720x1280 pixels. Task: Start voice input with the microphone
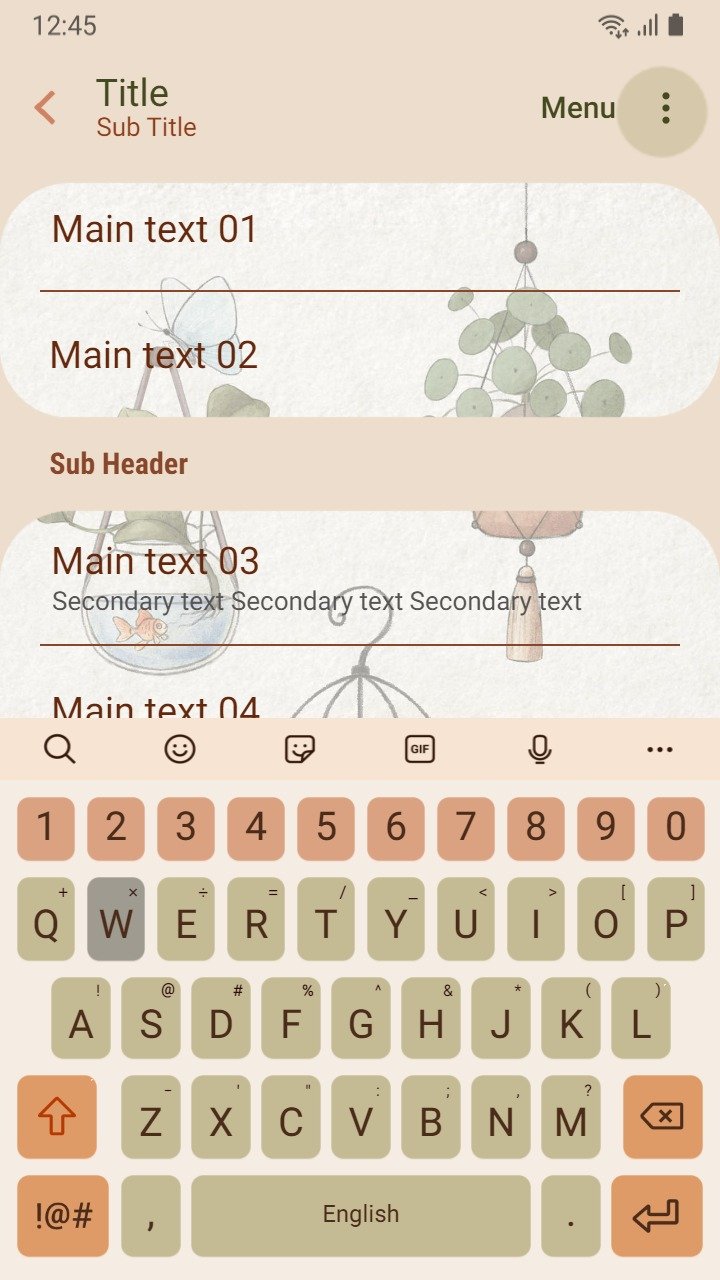coord(540,748)
